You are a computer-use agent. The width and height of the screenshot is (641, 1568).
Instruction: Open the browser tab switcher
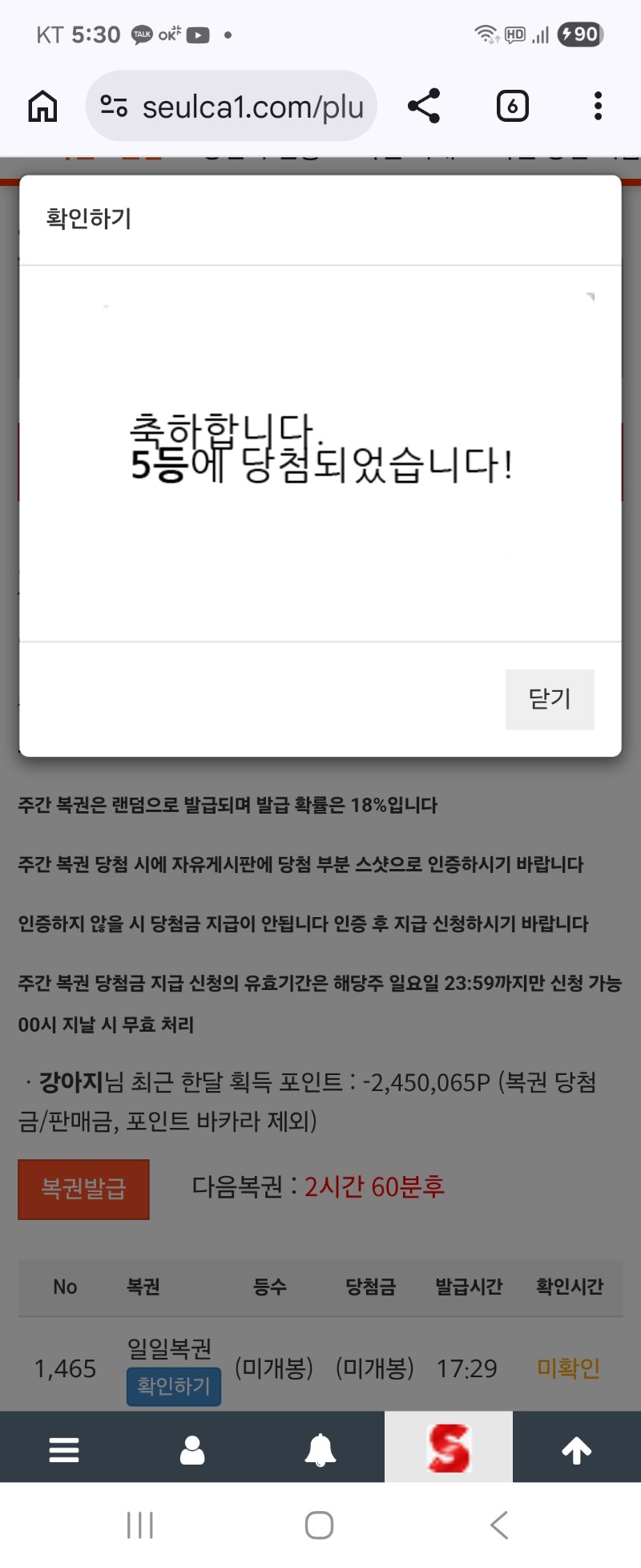(x=513, y=106)
